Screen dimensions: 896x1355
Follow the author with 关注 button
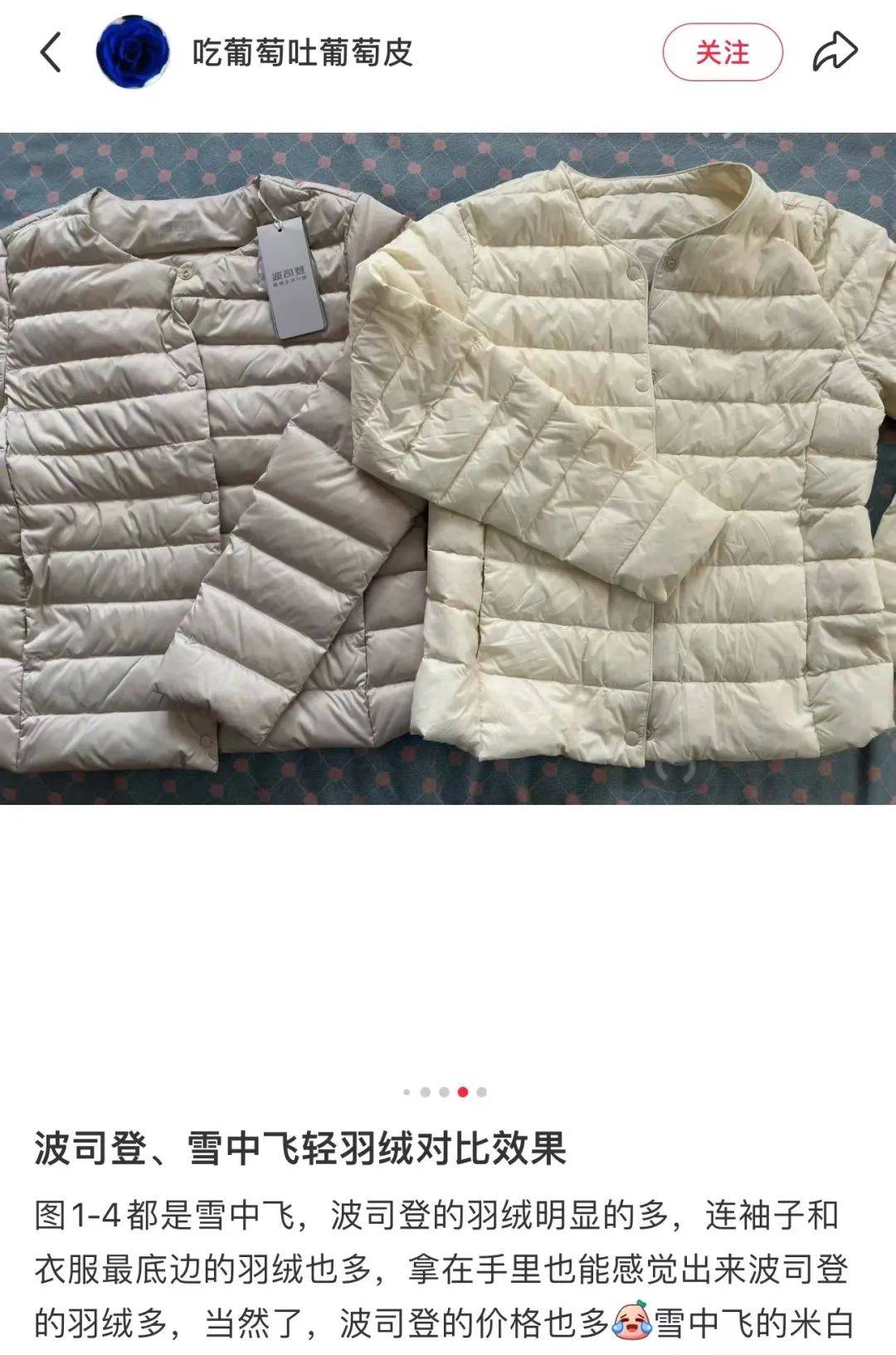pos(722,53)
